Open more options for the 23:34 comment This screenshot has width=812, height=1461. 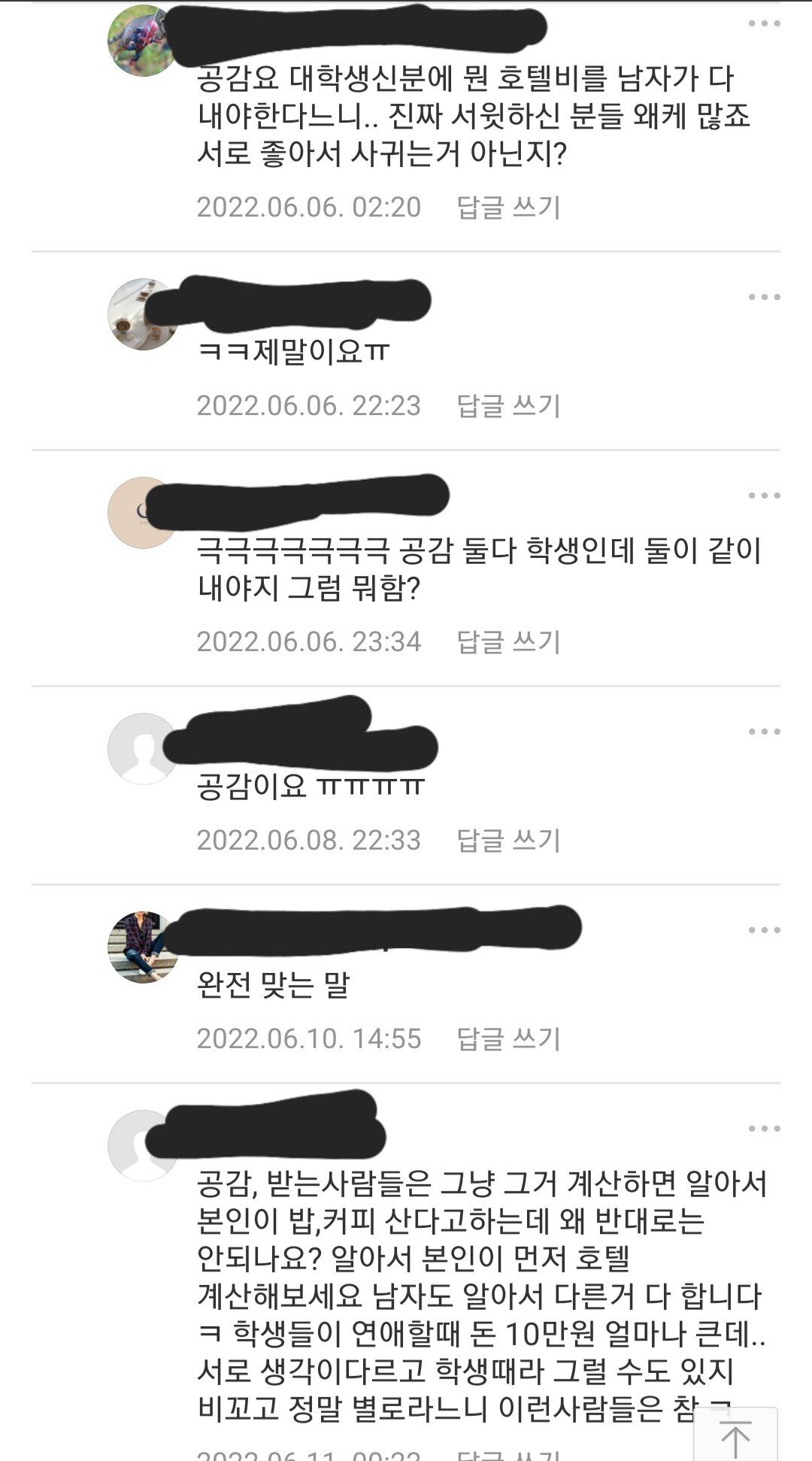[764, 496]
